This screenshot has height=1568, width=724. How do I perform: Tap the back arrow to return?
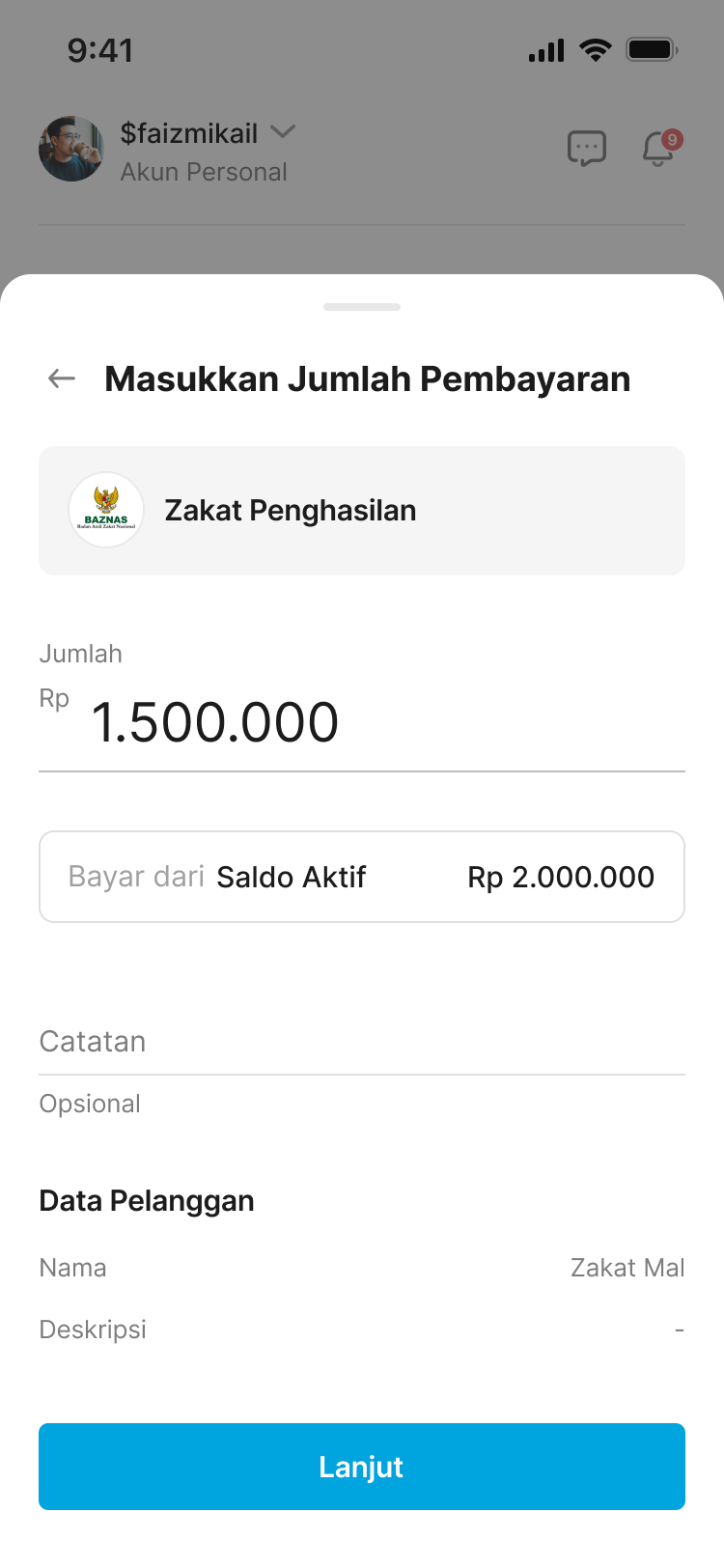[61, 378]
